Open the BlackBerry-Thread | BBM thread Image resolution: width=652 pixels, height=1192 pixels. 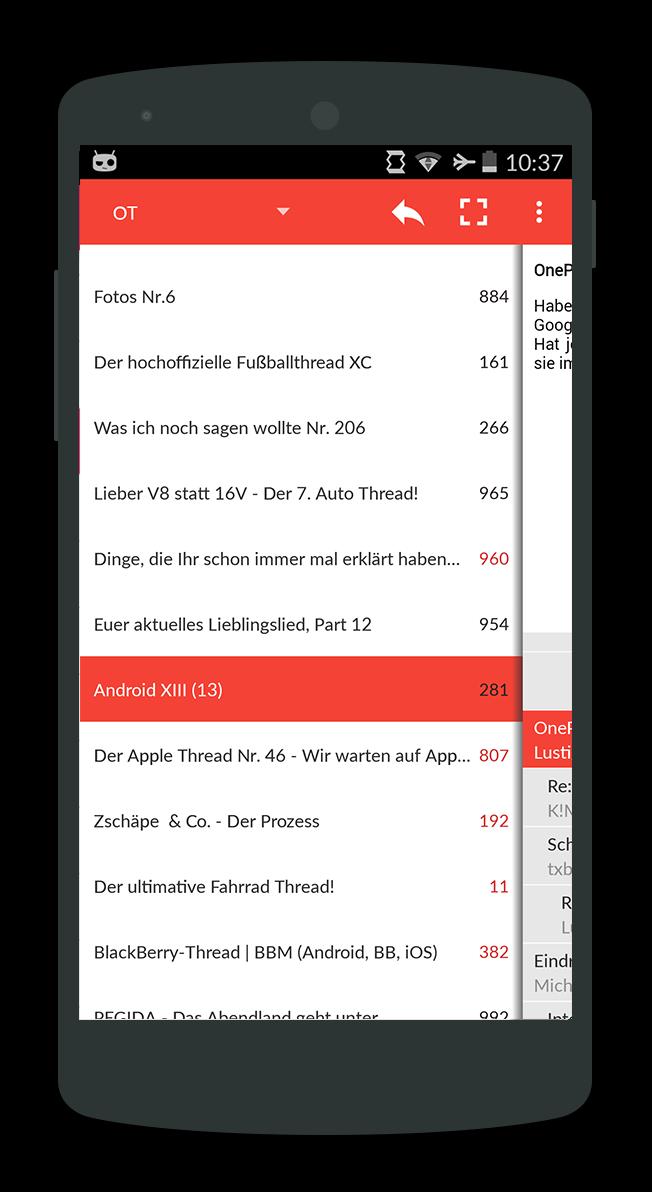coord(300,952)
